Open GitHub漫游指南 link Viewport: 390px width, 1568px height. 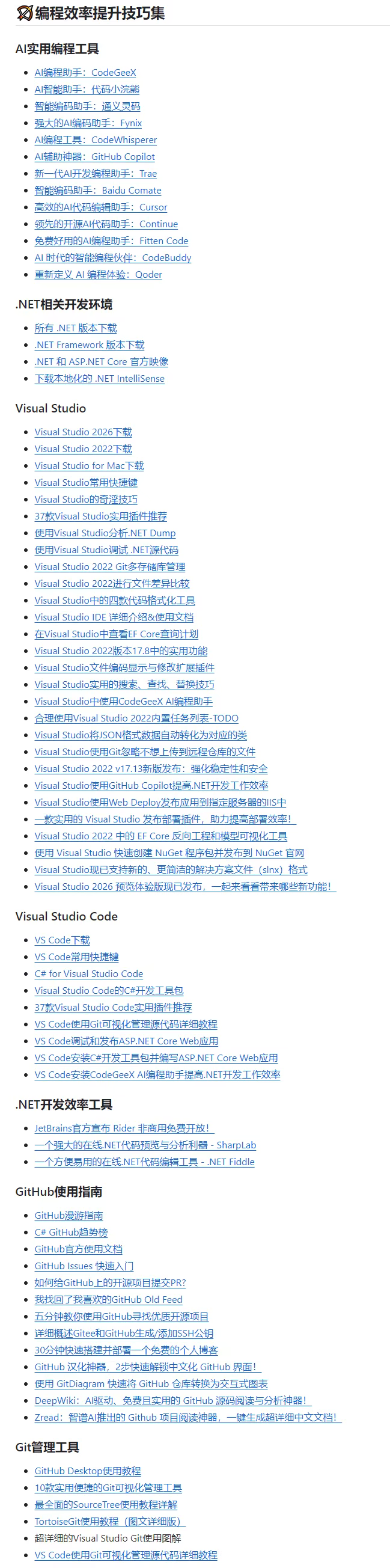(69, 1216)
